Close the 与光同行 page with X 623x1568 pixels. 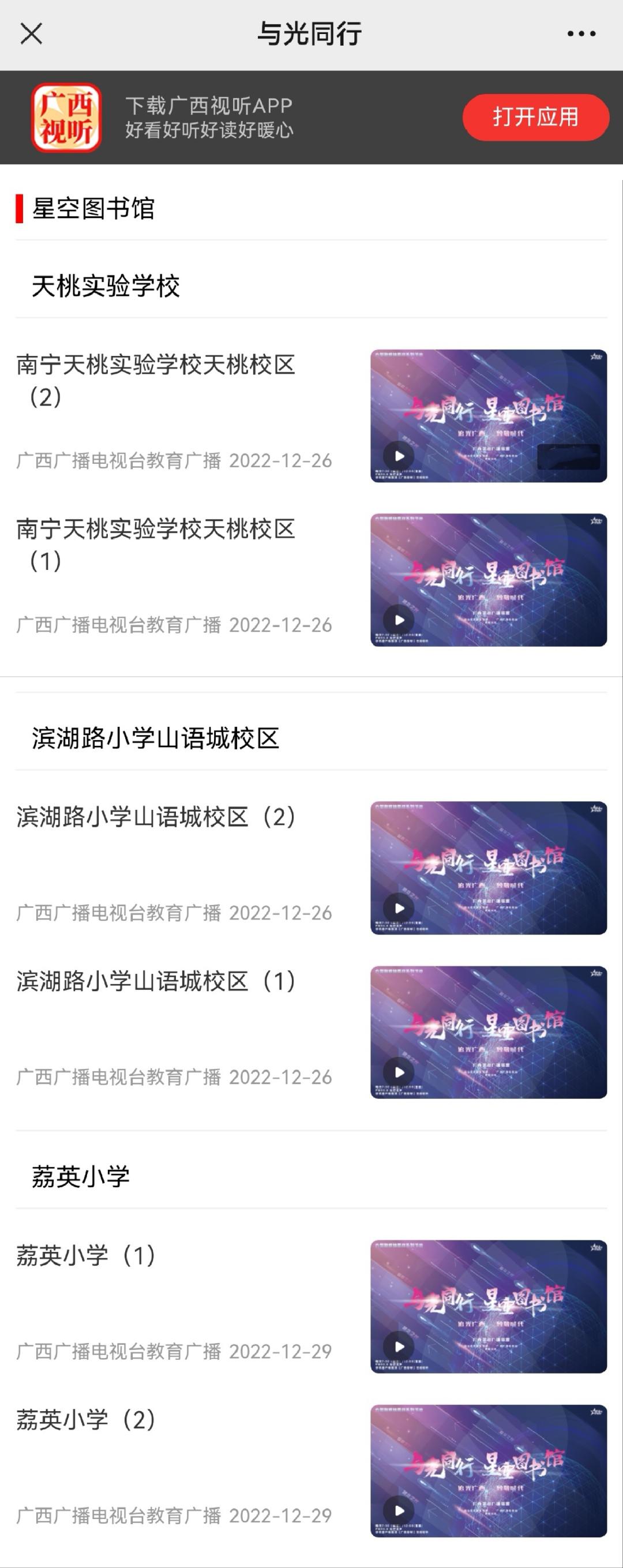click(34, 33)
